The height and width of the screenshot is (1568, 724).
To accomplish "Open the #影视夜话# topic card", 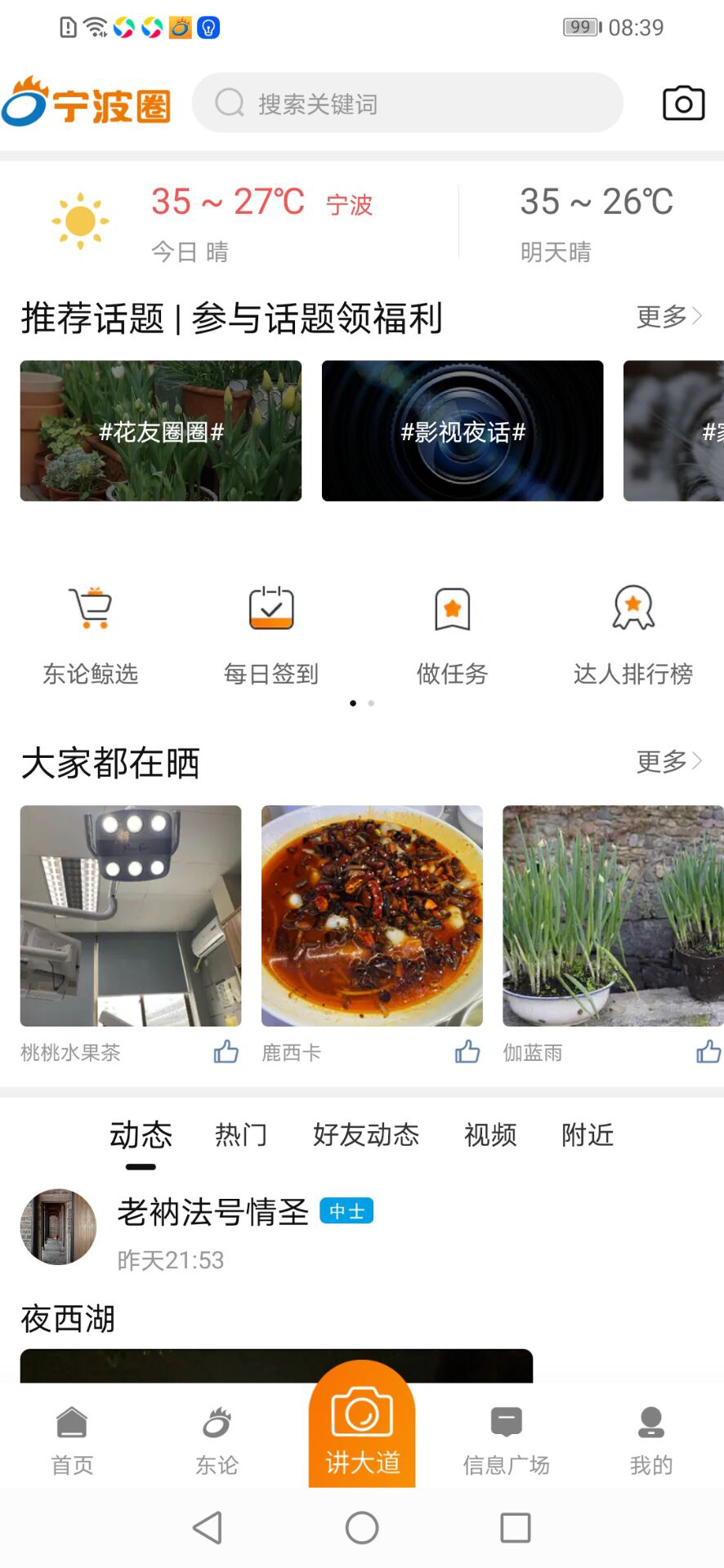I will (462, 433).
